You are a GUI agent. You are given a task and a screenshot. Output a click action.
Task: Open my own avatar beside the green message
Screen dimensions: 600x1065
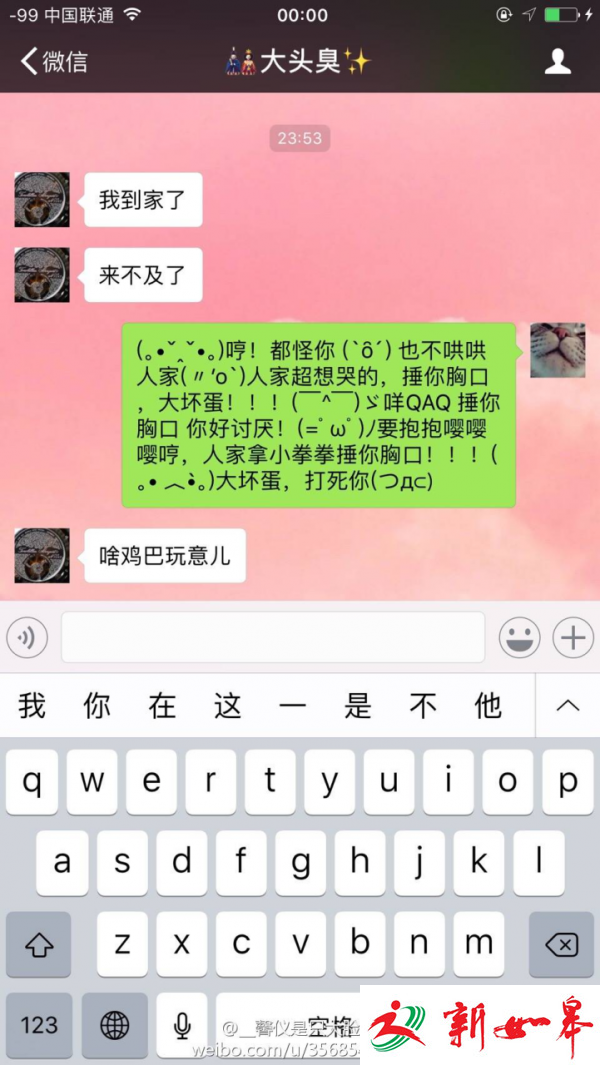click(557, 350)
